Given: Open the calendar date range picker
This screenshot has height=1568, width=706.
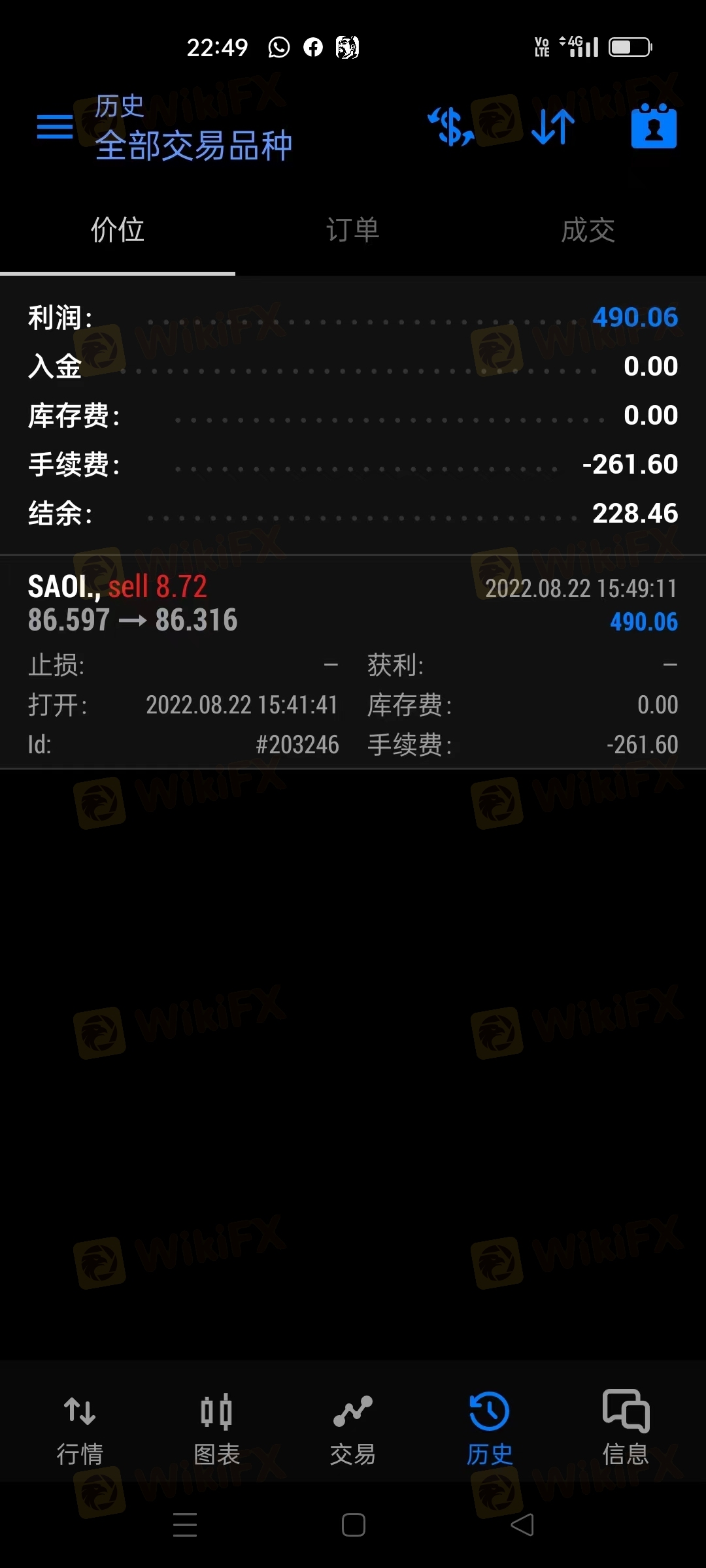Looking at the screenshot, I should (x=654, y=127).
